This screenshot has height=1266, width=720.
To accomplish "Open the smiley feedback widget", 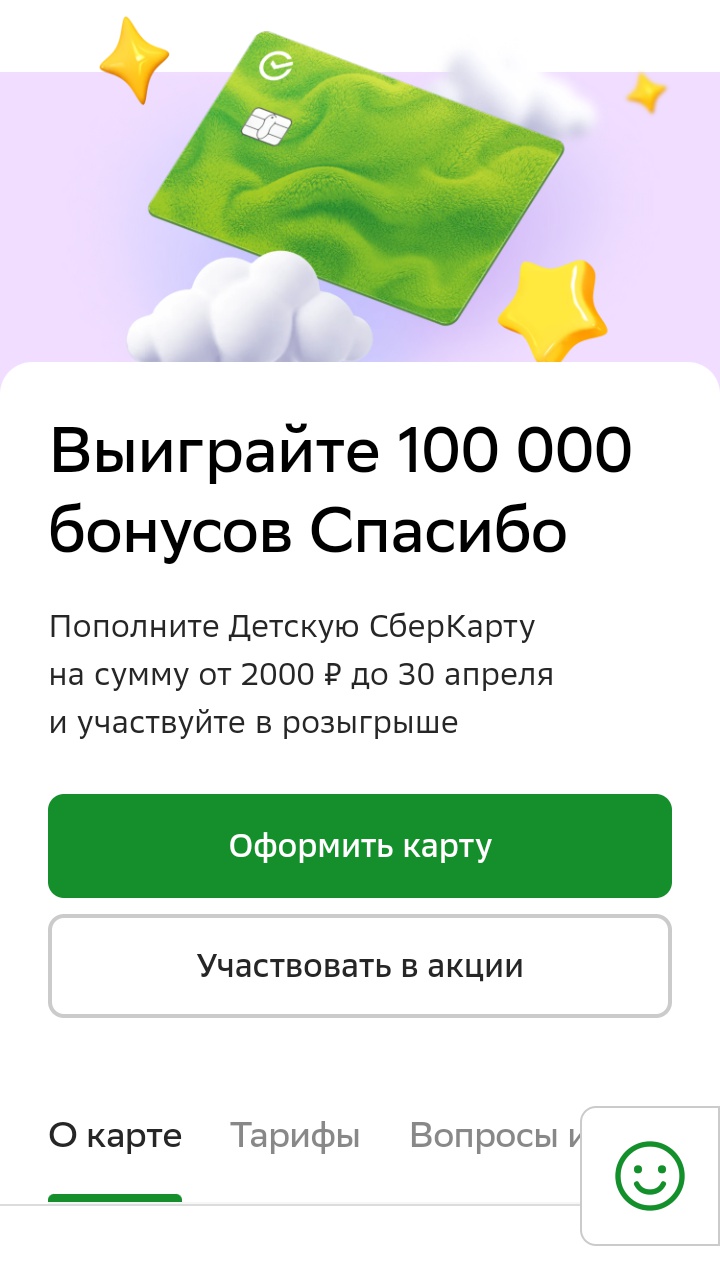I will [x=650, y=1176].
